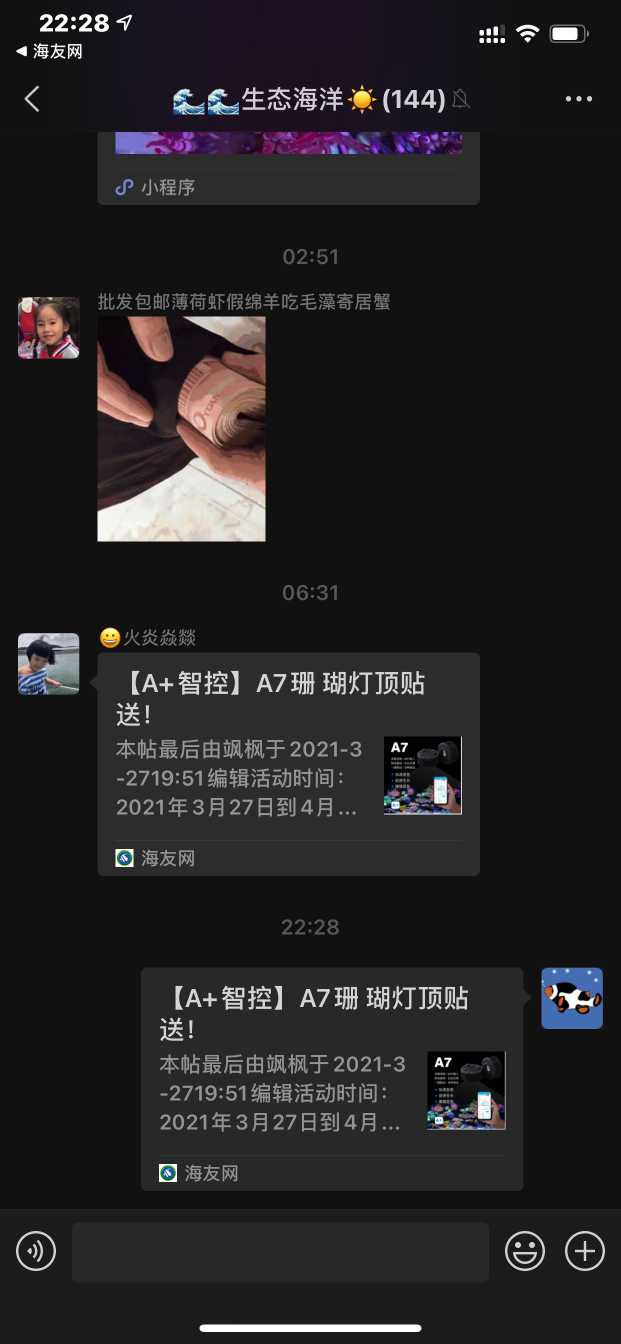Switch to voice message input
The width and height of the screenshot is (621, 1344).
tap(36, 1251)
